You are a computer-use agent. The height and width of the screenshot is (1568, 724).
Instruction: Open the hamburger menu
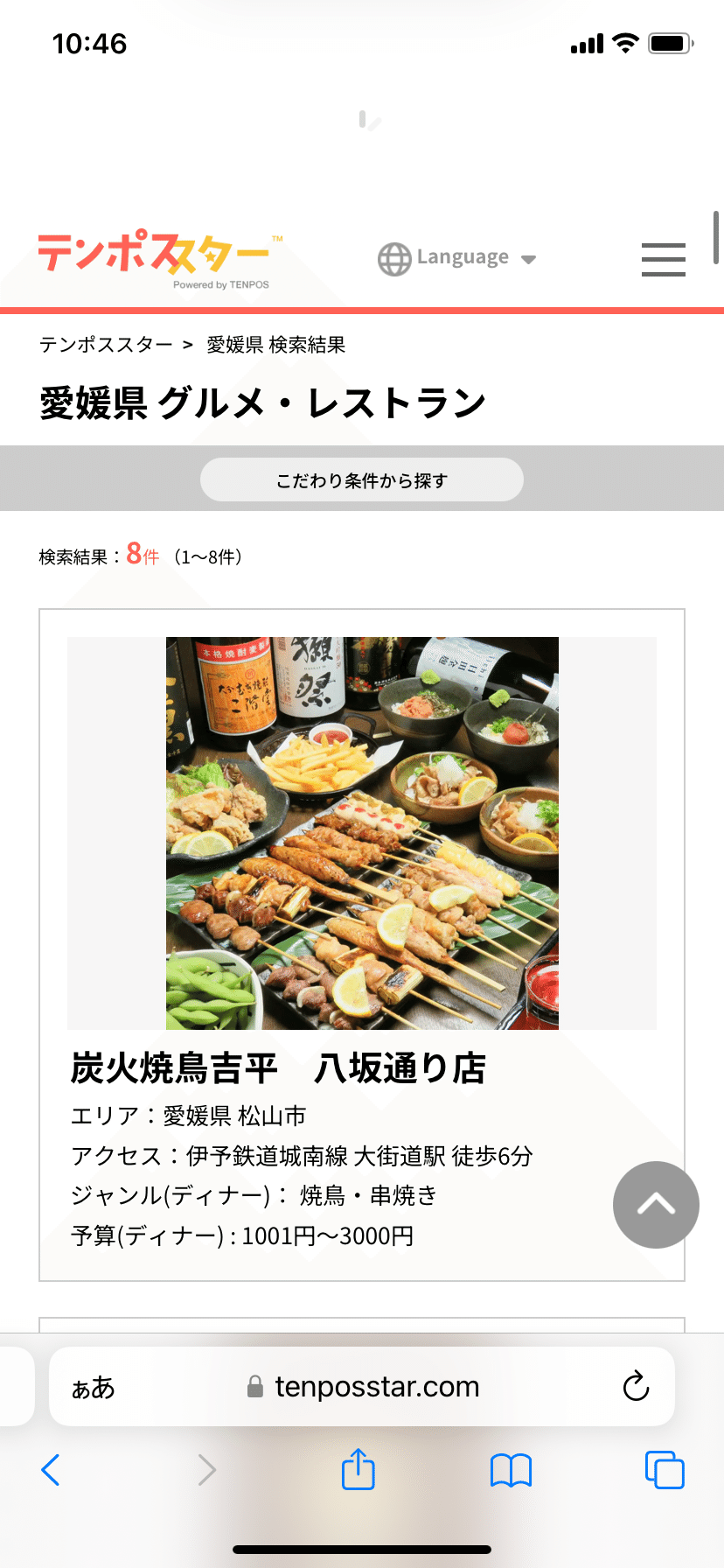click(663, 260)
